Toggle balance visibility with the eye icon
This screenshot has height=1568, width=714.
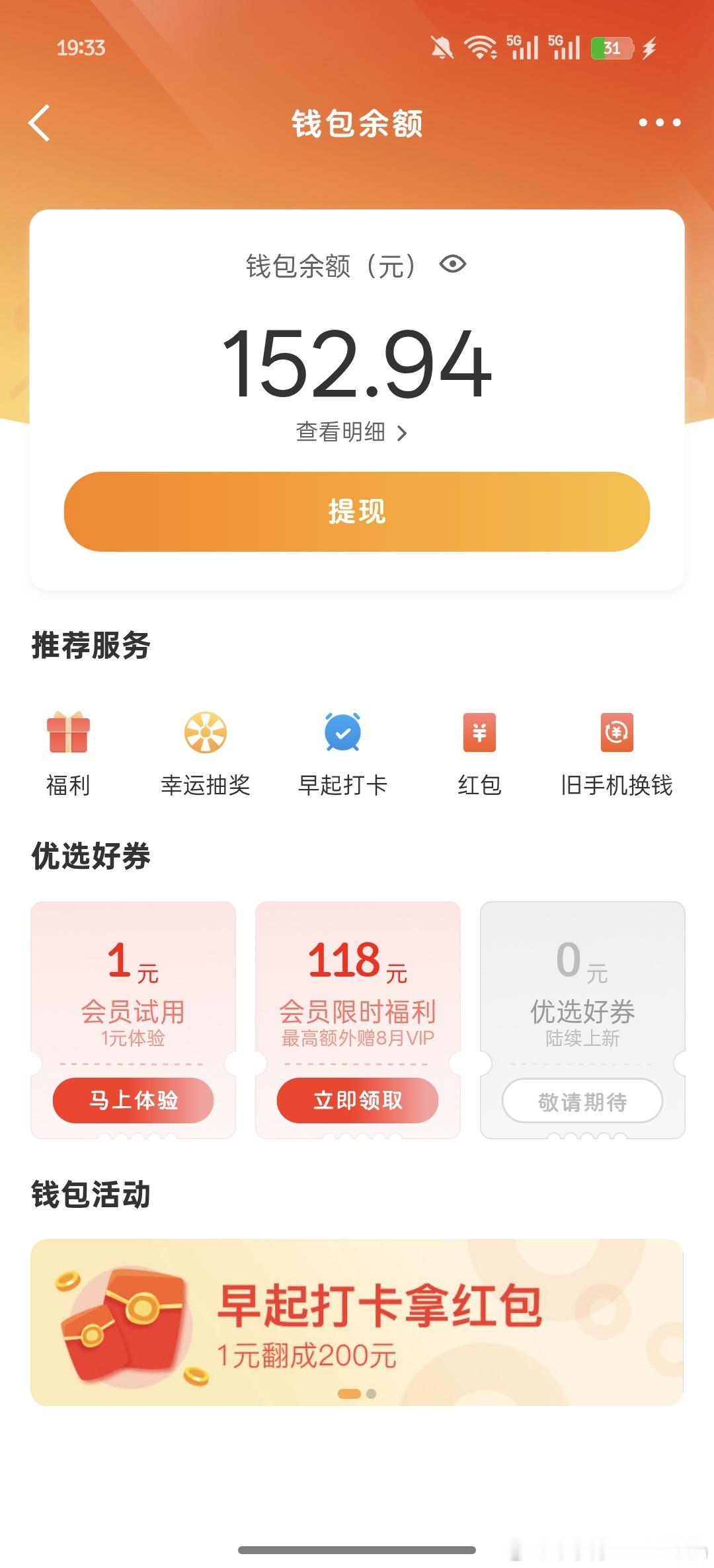[453, 264]
